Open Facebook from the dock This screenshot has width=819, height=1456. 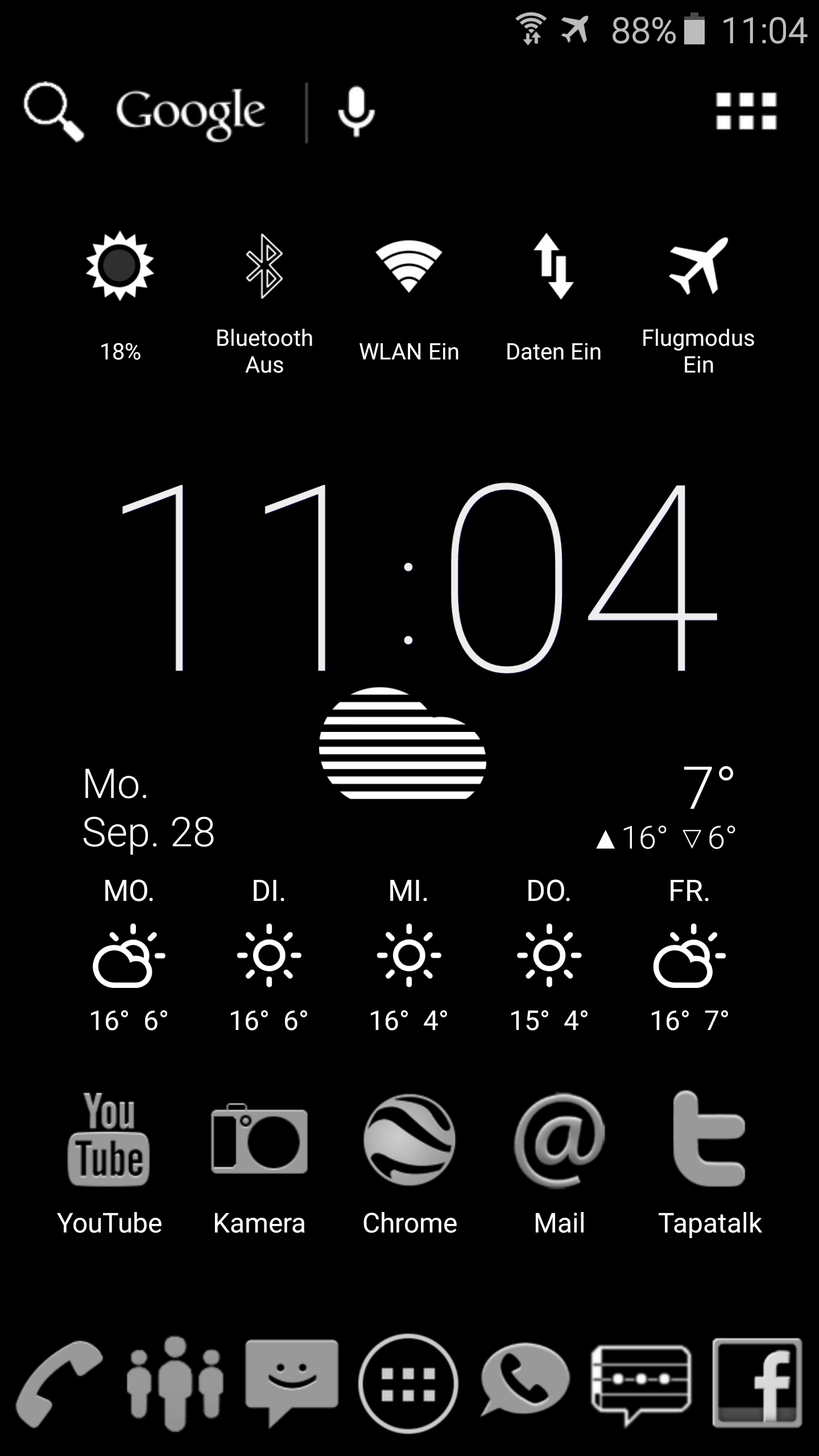click(758, 1383)
